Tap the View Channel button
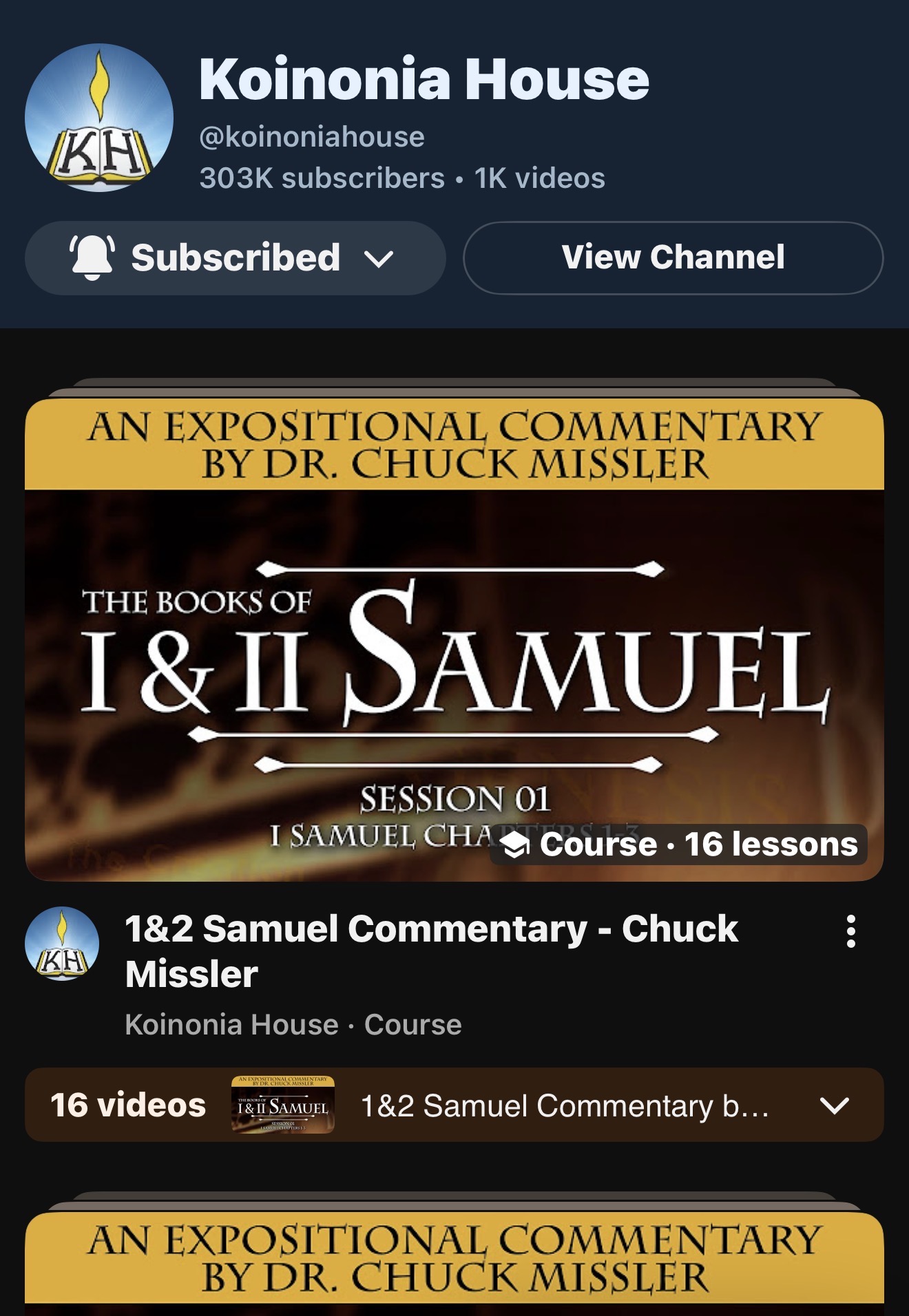The width and height of the screenshot is (909, 1316). (x=673, y=258)
